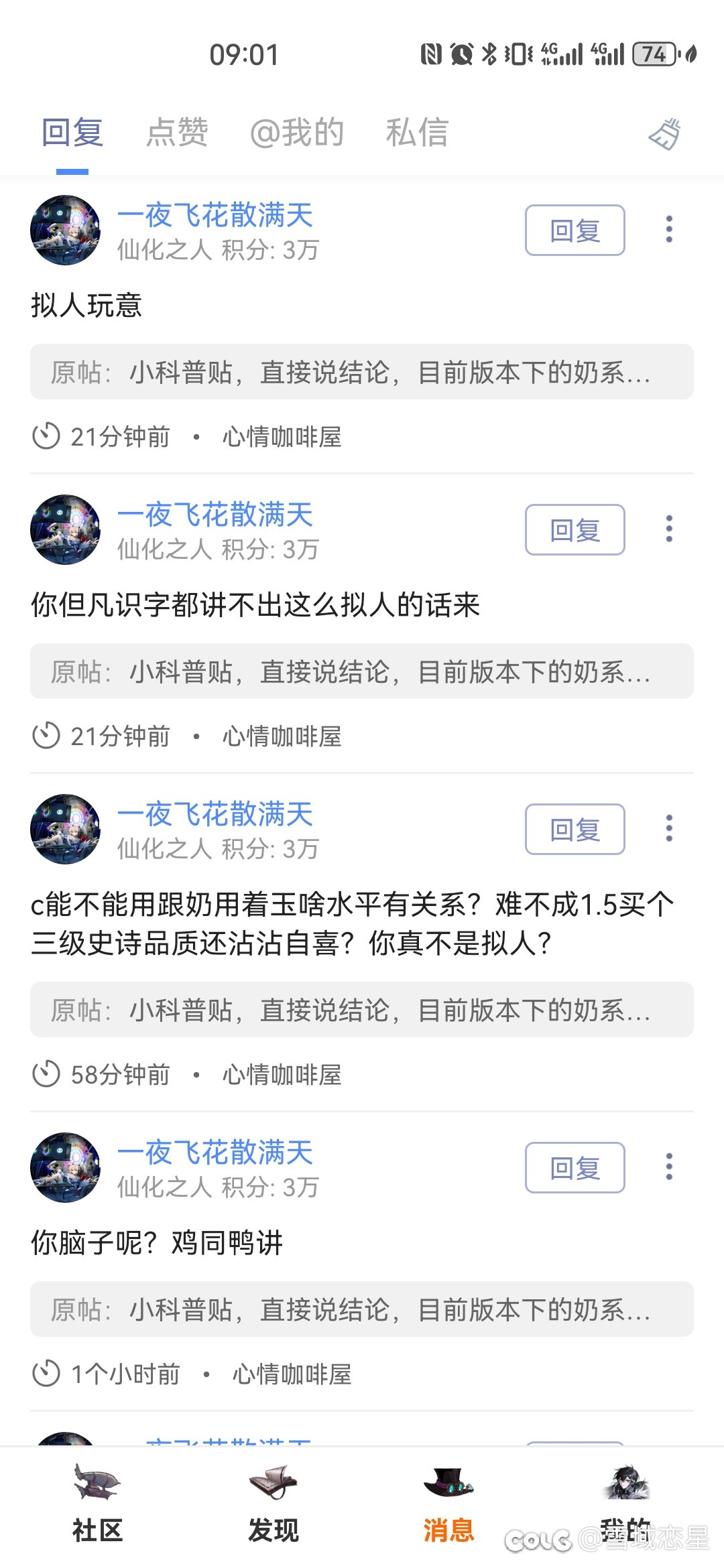The image size is (724, 1568).
Task: Open more options for comment '拟人玩意'
Action: click(668, 229)
